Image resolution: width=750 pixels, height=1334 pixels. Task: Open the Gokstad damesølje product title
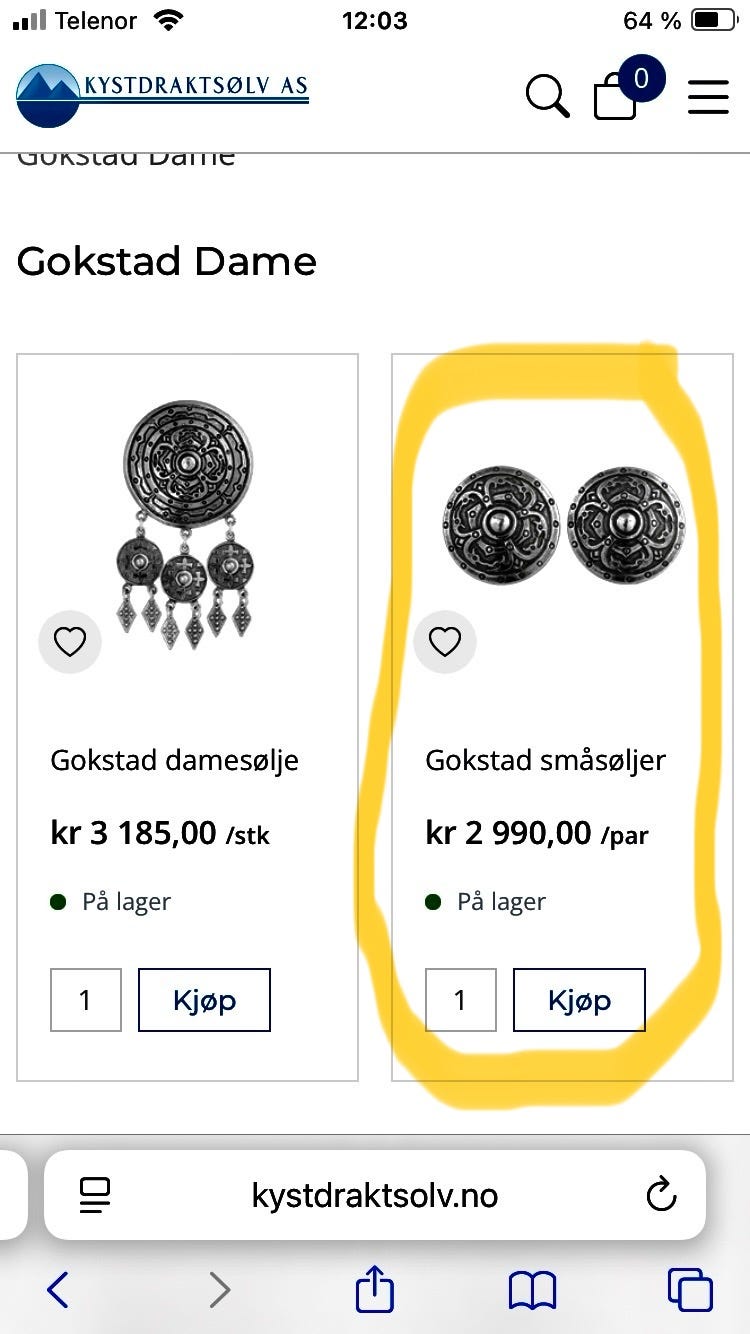pyautogui.click(x=174, y=760)
